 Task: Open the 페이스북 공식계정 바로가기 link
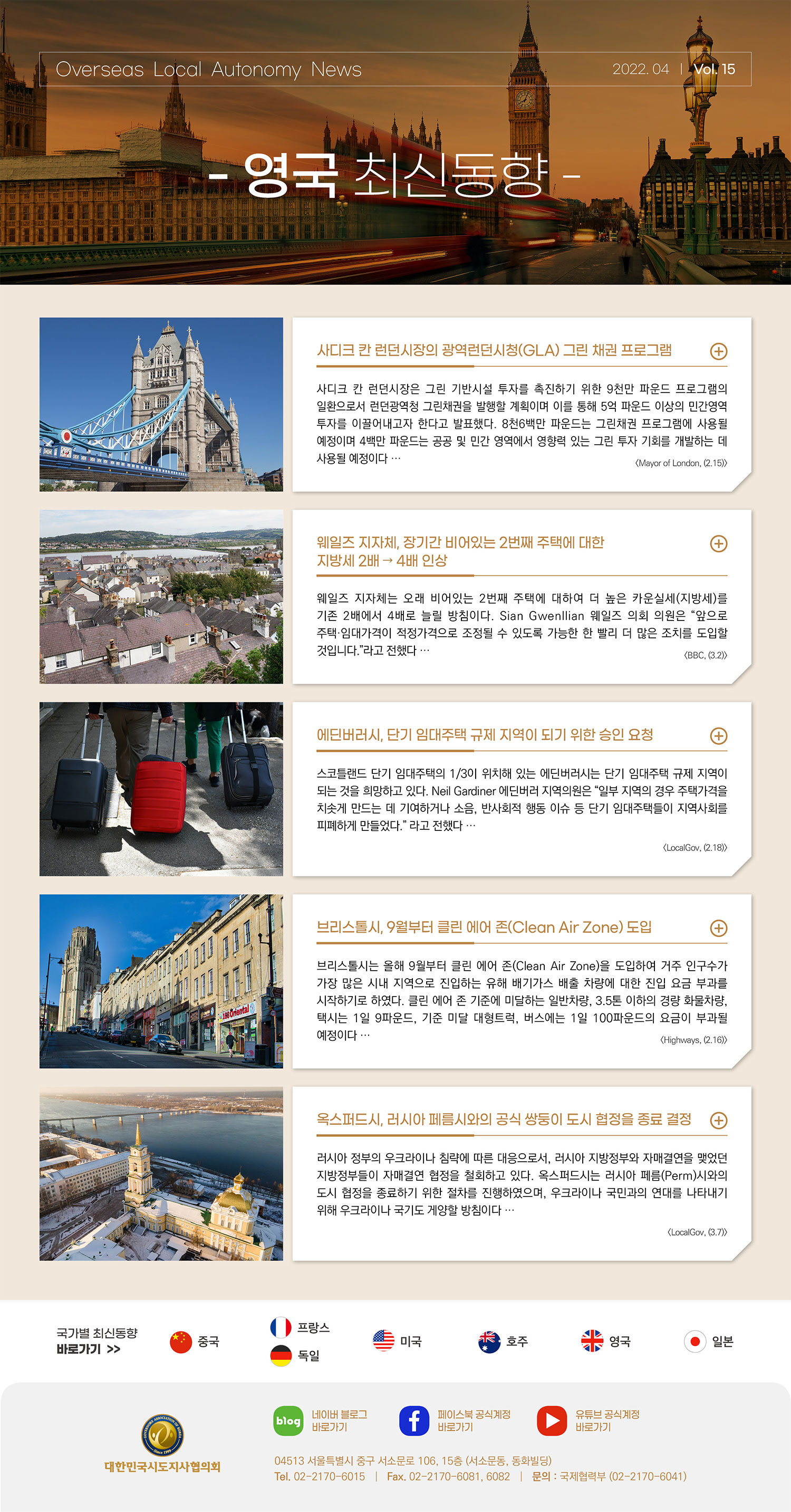(456, 1421)
